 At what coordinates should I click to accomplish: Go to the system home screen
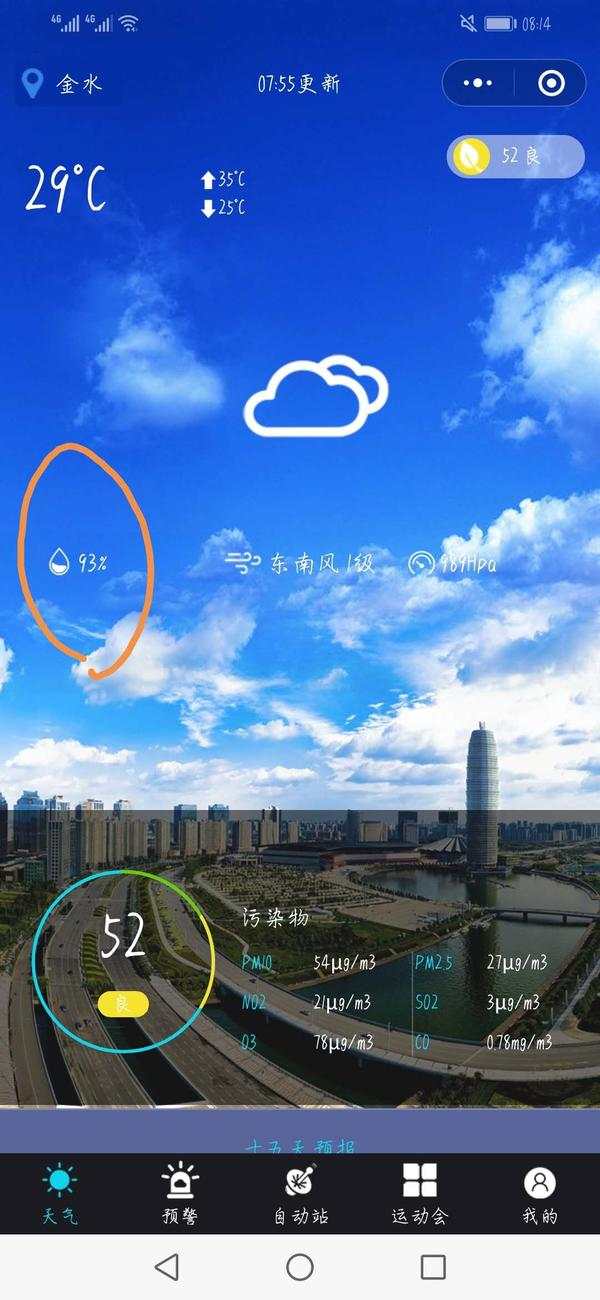pos(300,1267)
